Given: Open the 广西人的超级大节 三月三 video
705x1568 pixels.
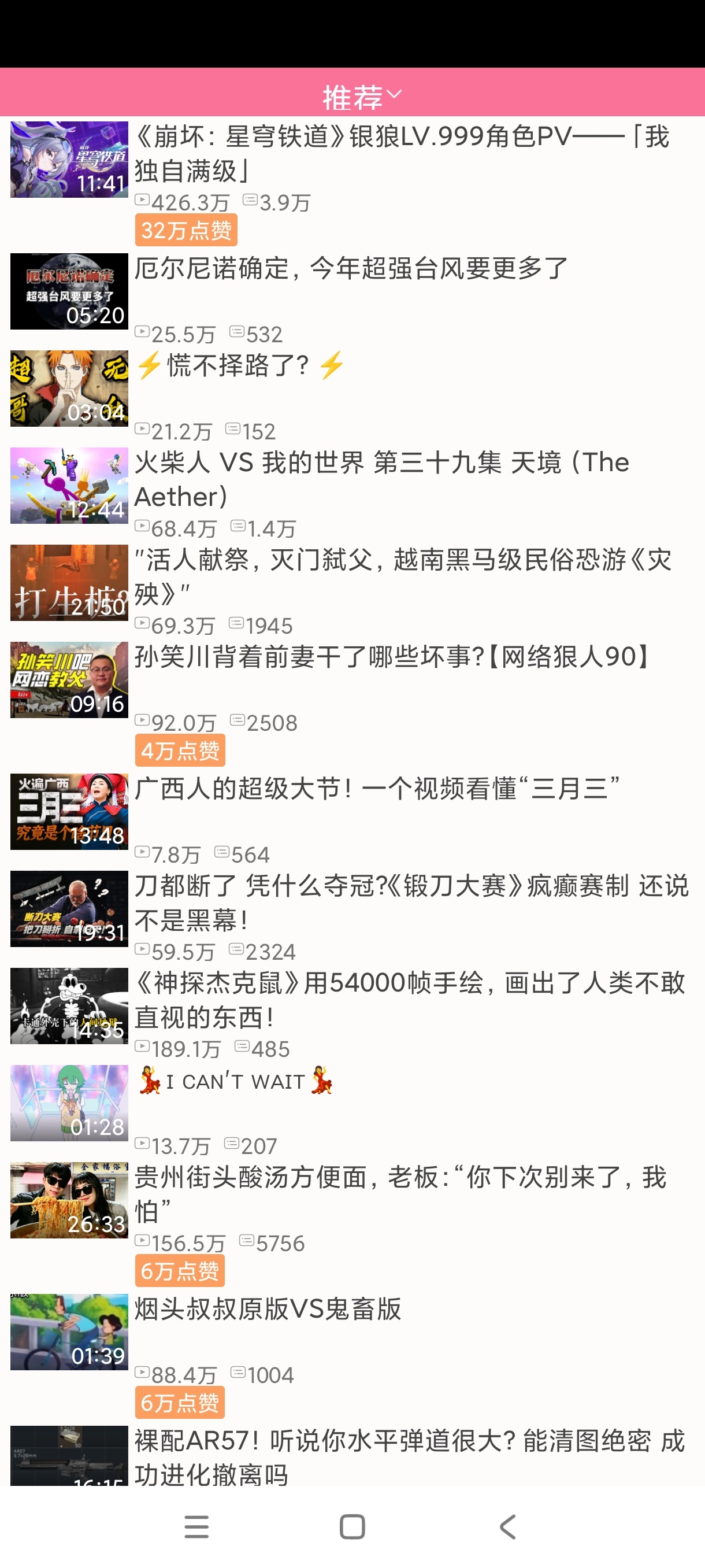Looking at the screenshot, I should [x=352, y=819].
